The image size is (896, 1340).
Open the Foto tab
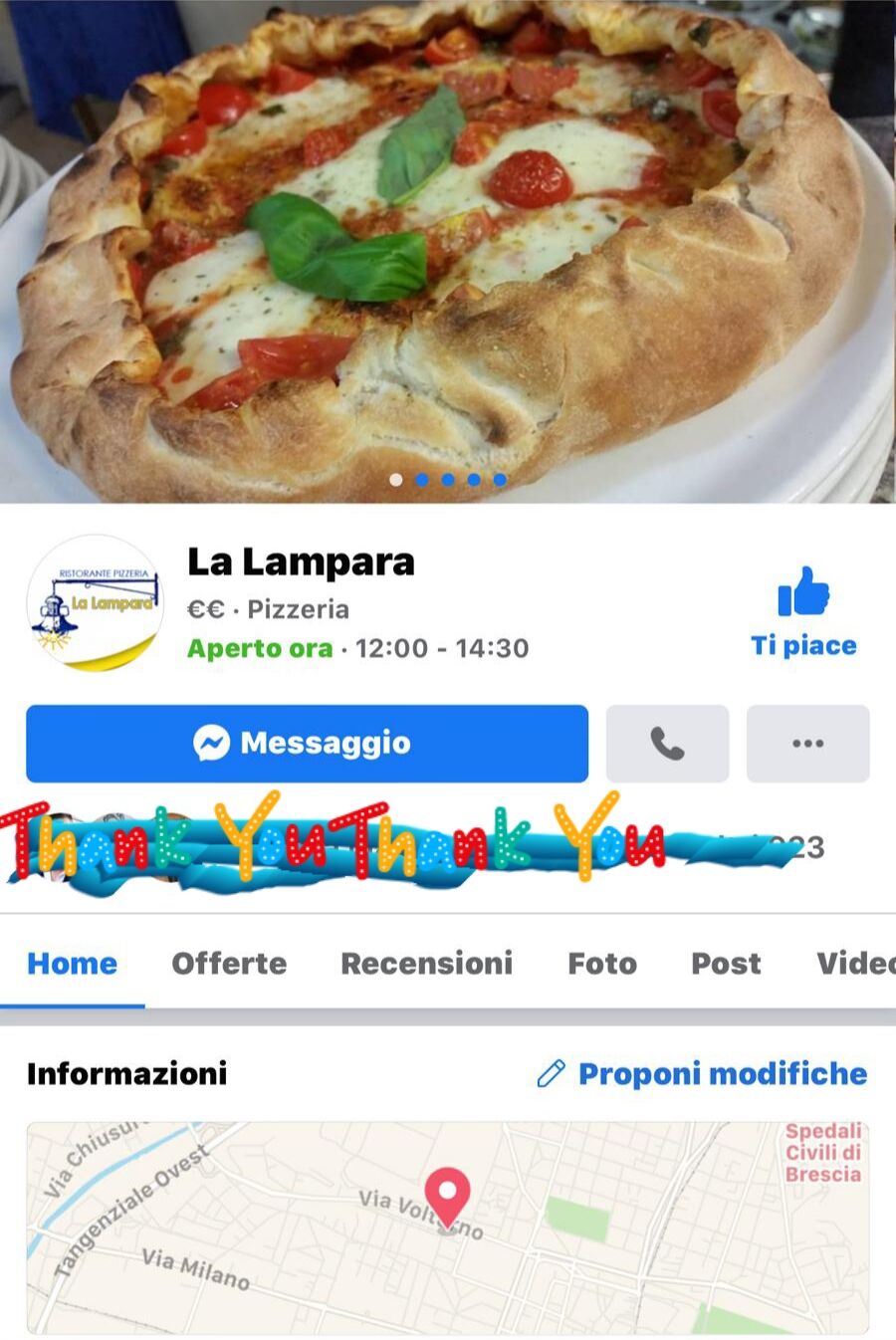[601, 964]
